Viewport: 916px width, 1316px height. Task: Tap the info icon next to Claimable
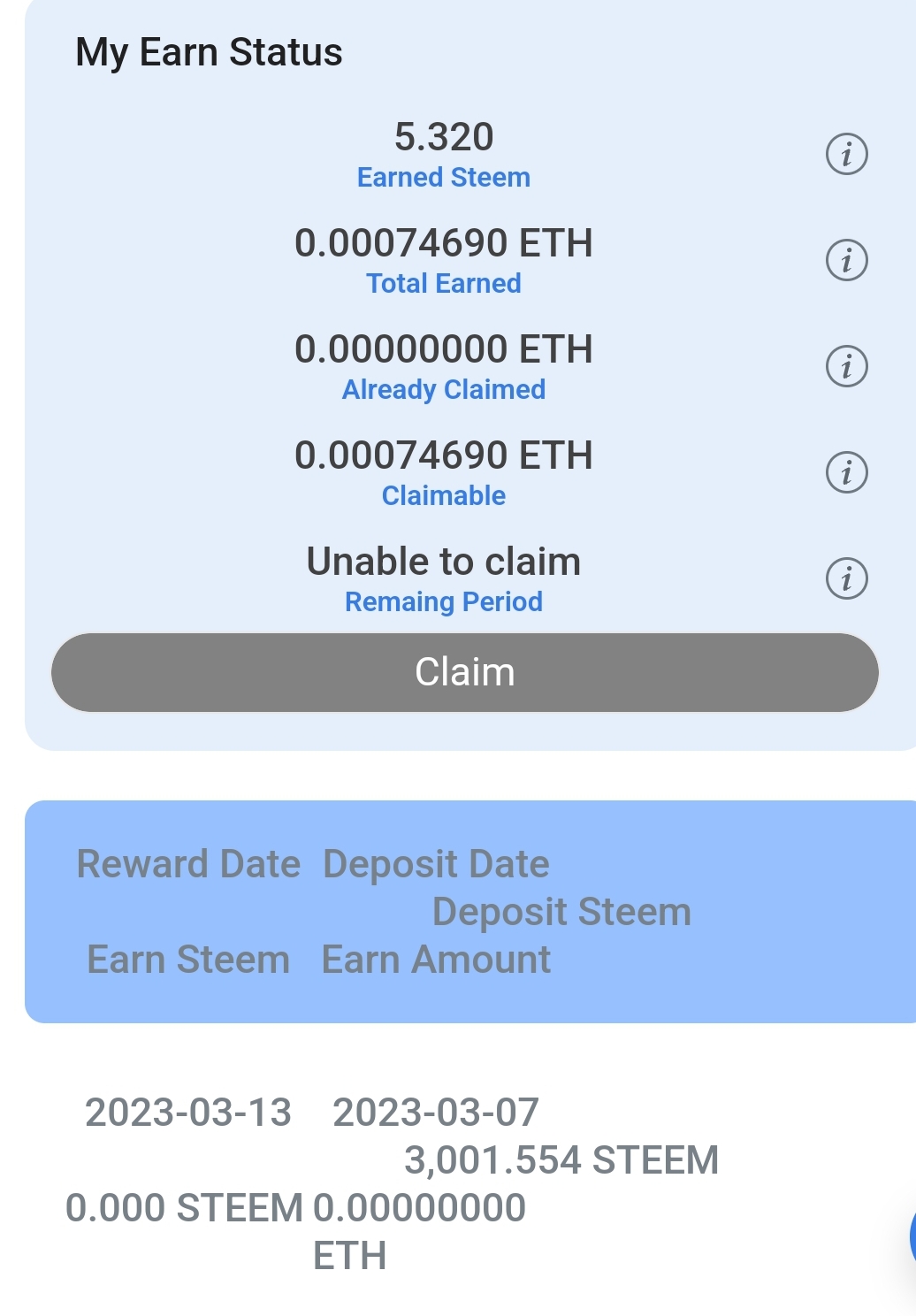click(x=846, y=473)
